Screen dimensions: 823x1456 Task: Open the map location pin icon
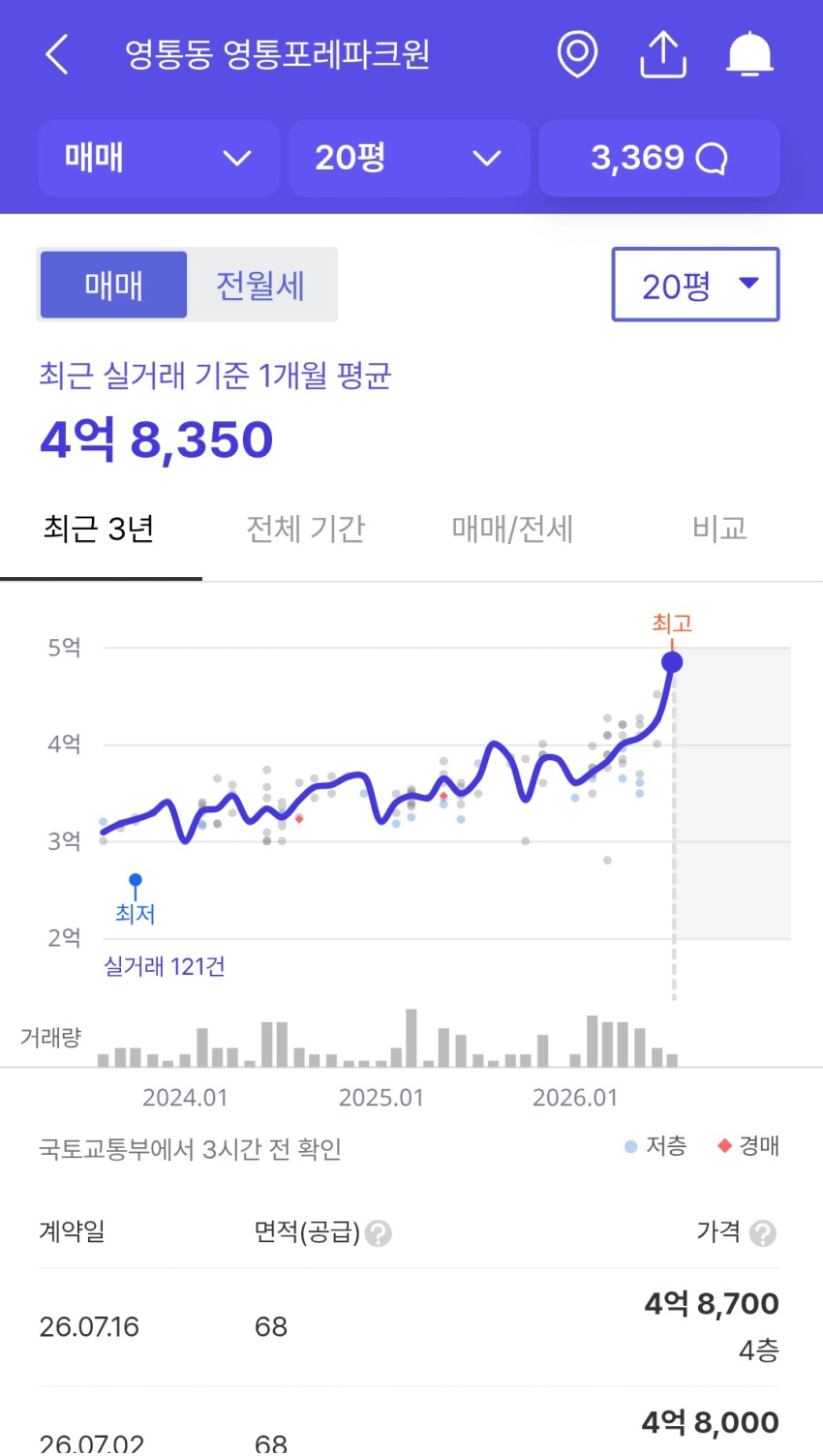click(x=577, y=54)
